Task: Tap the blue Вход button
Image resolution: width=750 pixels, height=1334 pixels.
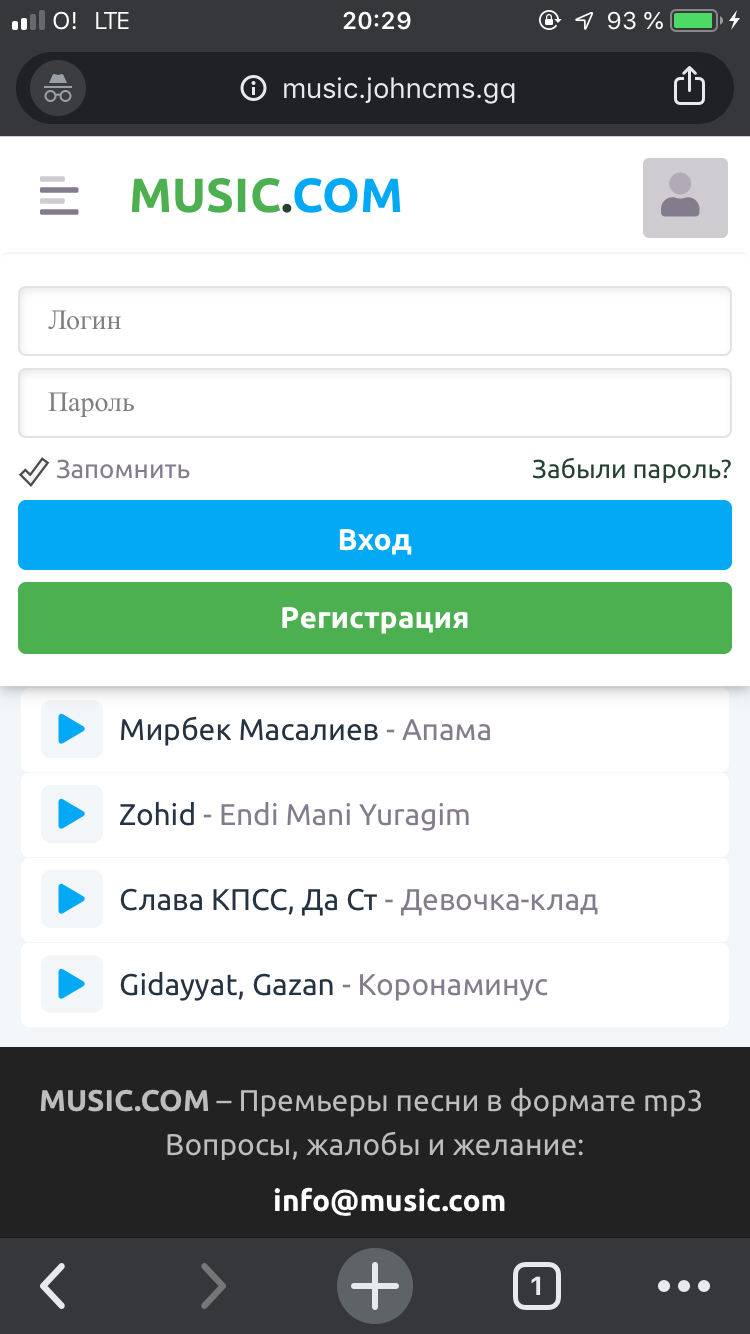Action: click(x=375, y=540)
